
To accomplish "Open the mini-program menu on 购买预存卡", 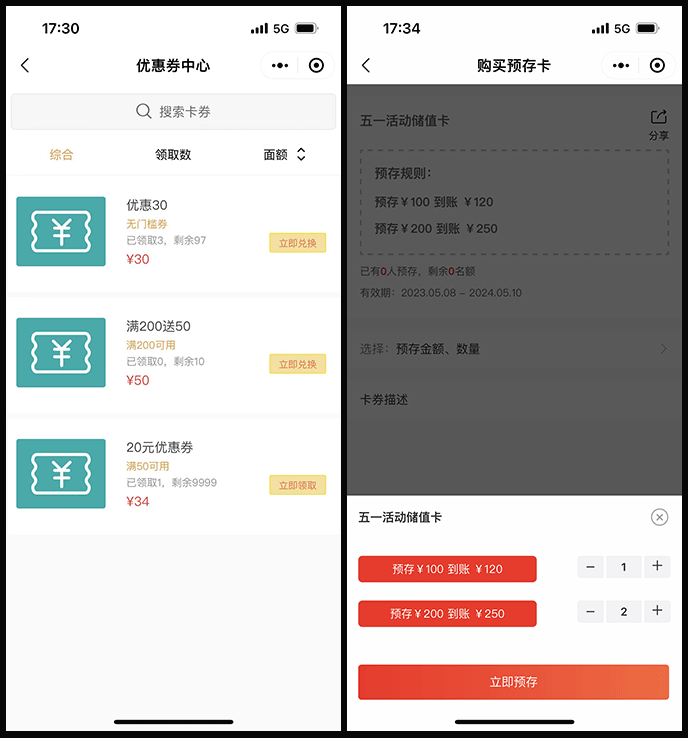I will 621,66.
